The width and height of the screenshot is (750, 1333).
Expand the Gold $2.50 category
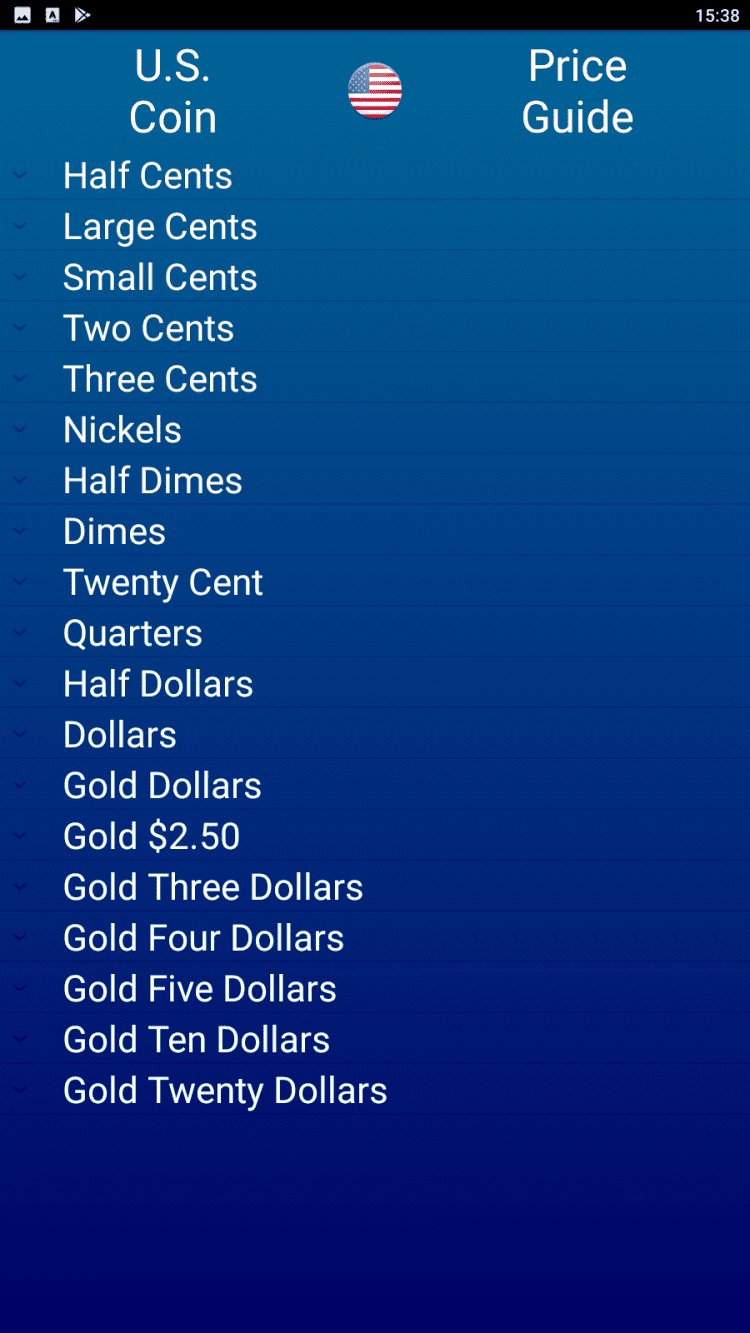tap(151, 837)
